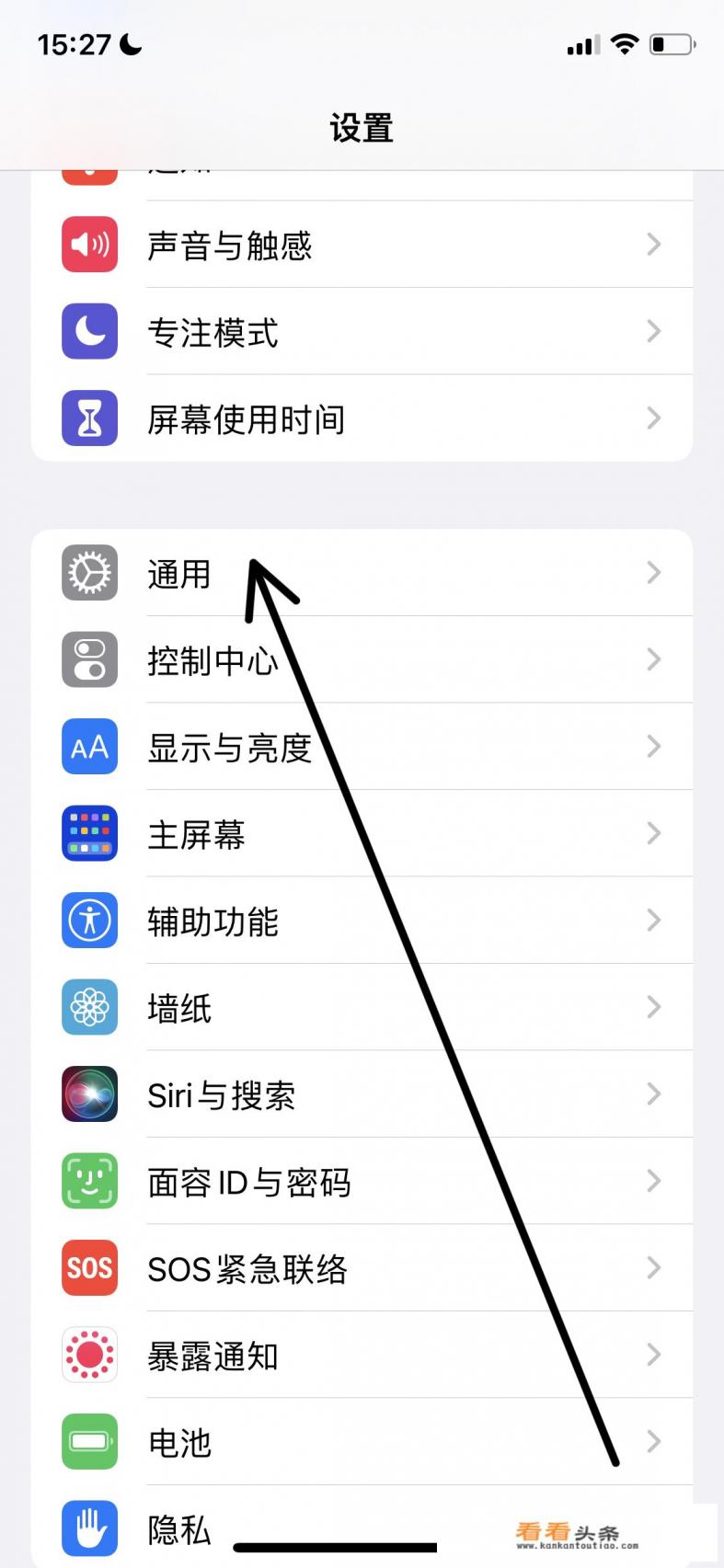Tap the 隐私 blue hand icon
This screenshot has width=724, height=1568.
coord(89,1528)
